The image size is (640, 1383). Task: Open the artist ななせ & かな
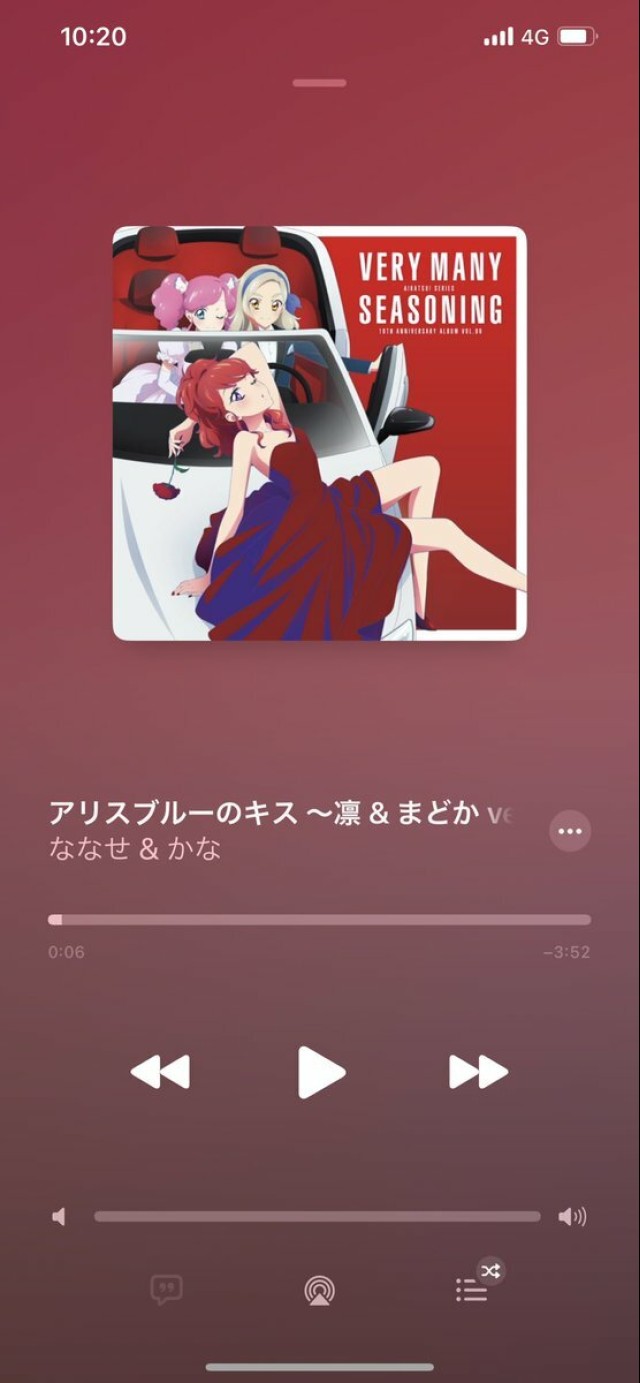[135, 849]
